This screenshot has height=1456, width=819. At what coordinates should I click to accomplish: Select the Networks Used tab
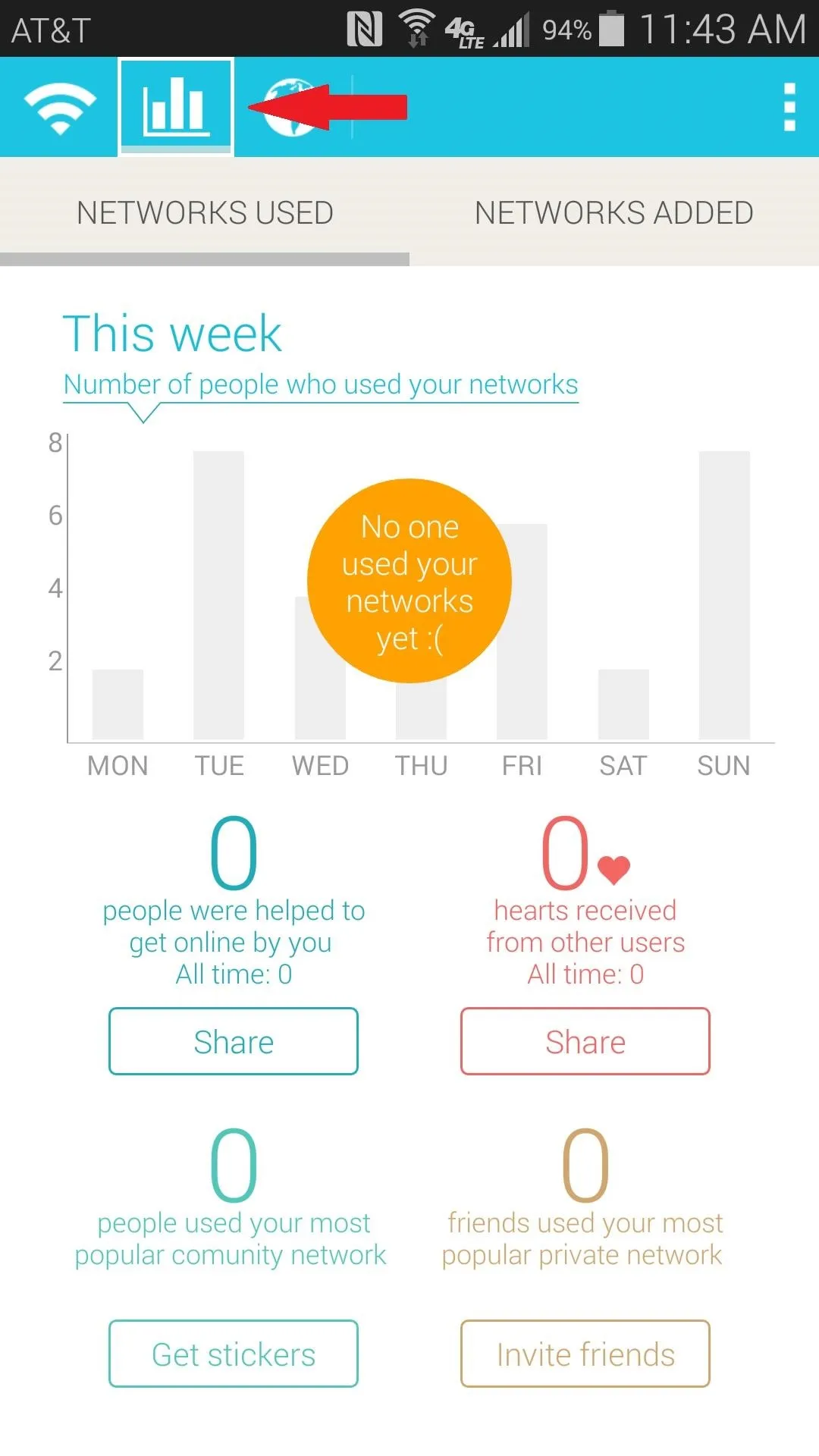tap(205, 212)
